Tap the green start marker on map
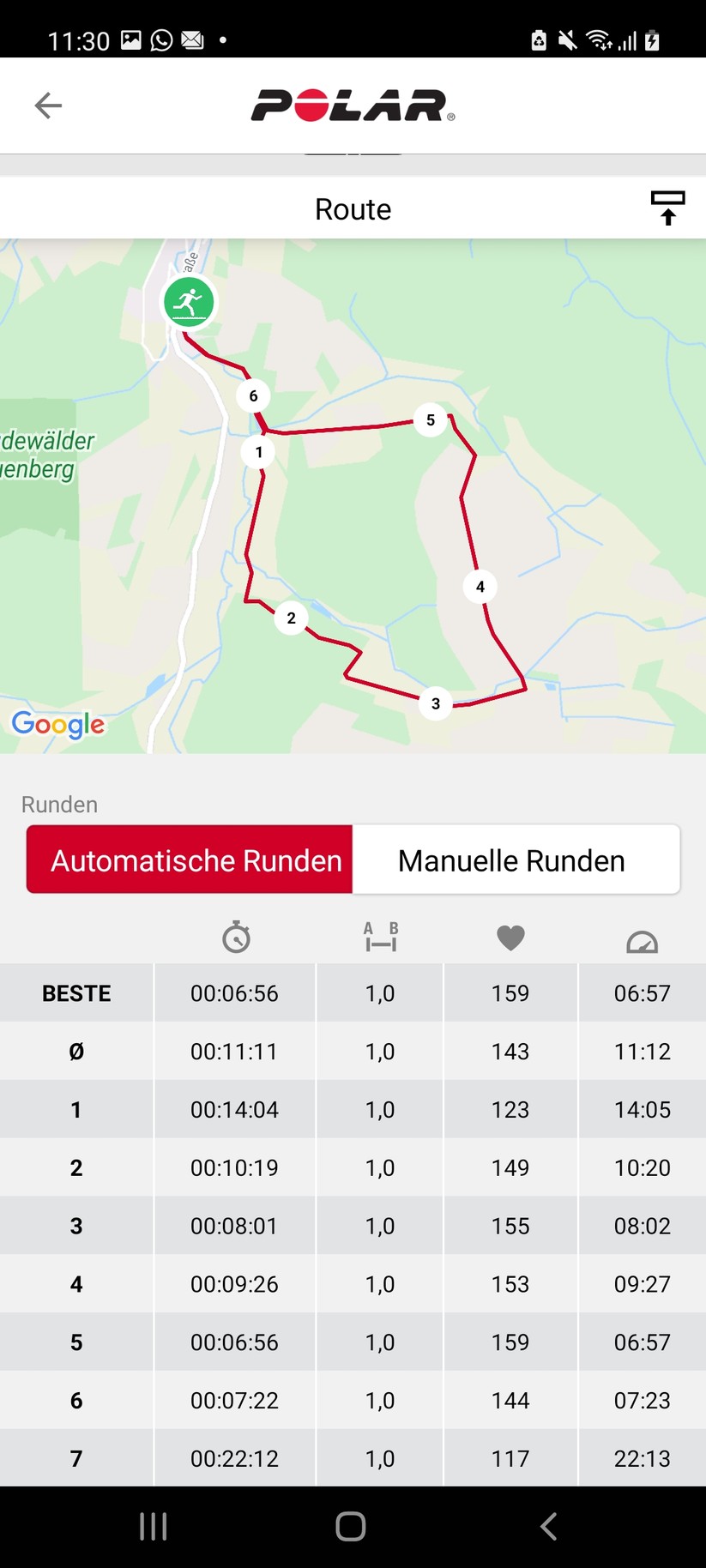Image resolution: width=706 pixels, height=1568 pixels. (189, 302)
